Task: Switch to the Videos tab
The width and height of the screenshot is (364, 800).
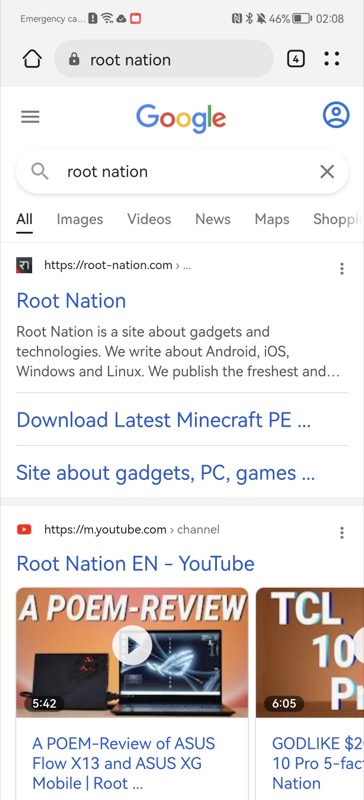Action: click(x=149, y=219)
